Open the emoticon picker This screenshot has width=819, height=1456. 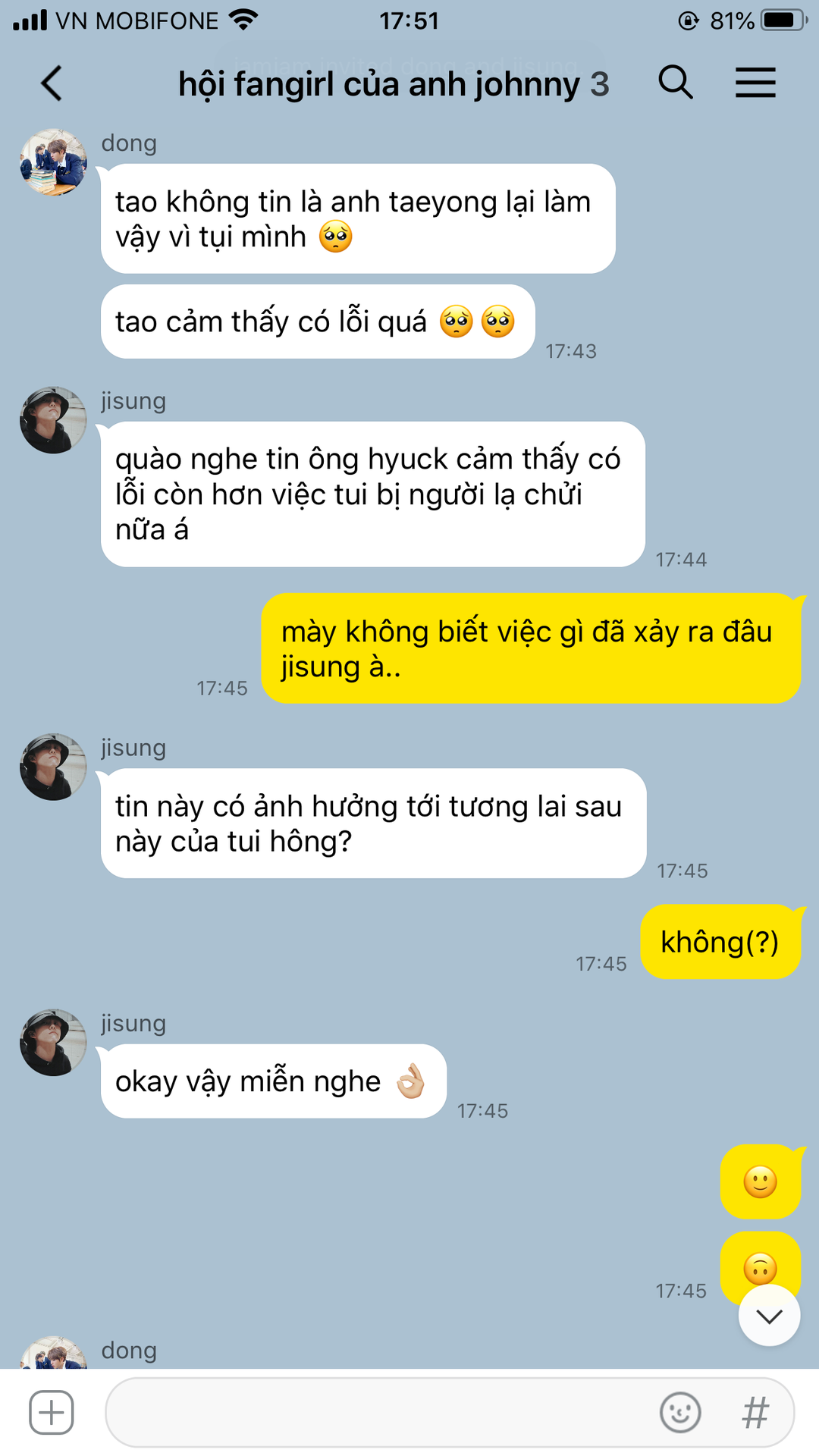coord(680,1412)
